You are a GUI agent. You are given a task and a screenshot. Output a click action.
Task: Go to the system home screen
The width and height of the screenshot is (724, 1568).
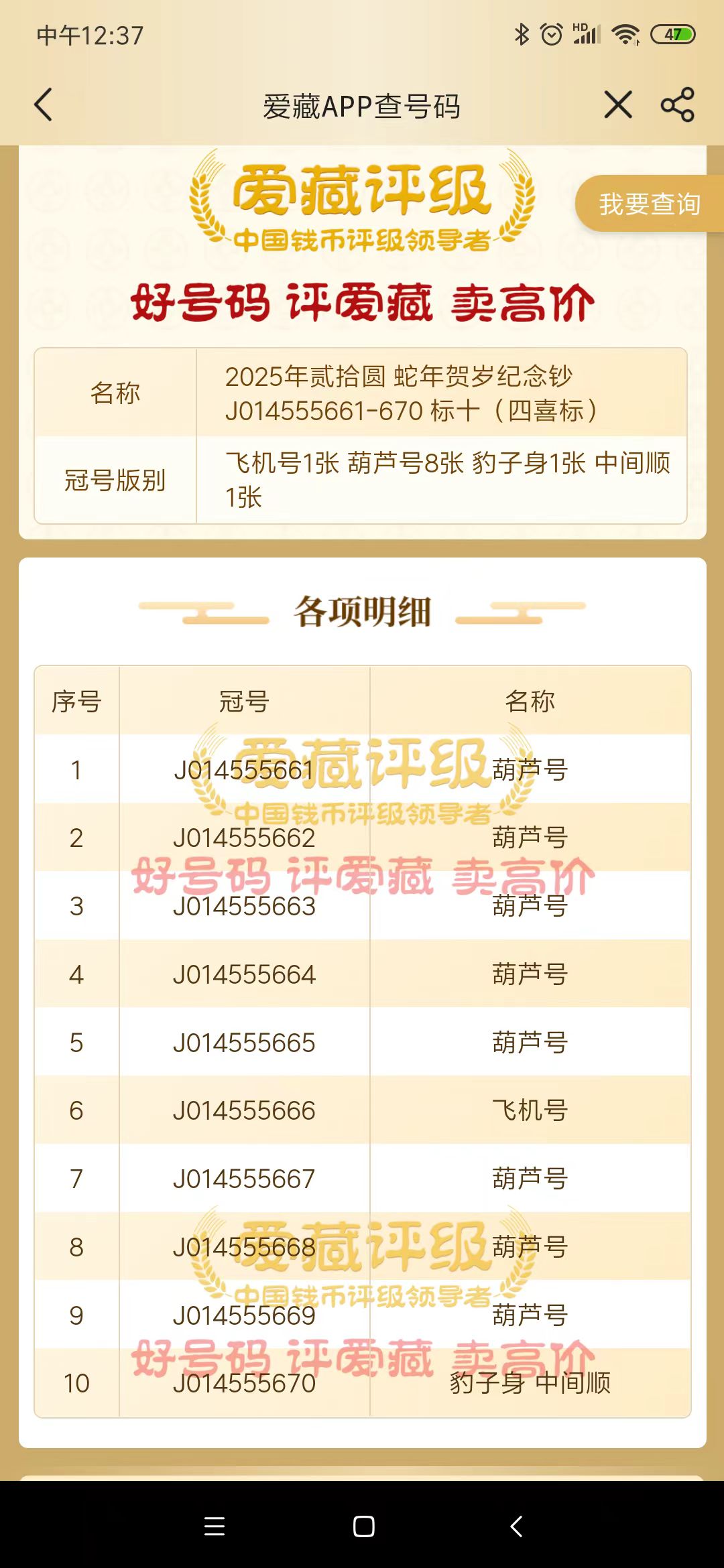(363, 1526)
